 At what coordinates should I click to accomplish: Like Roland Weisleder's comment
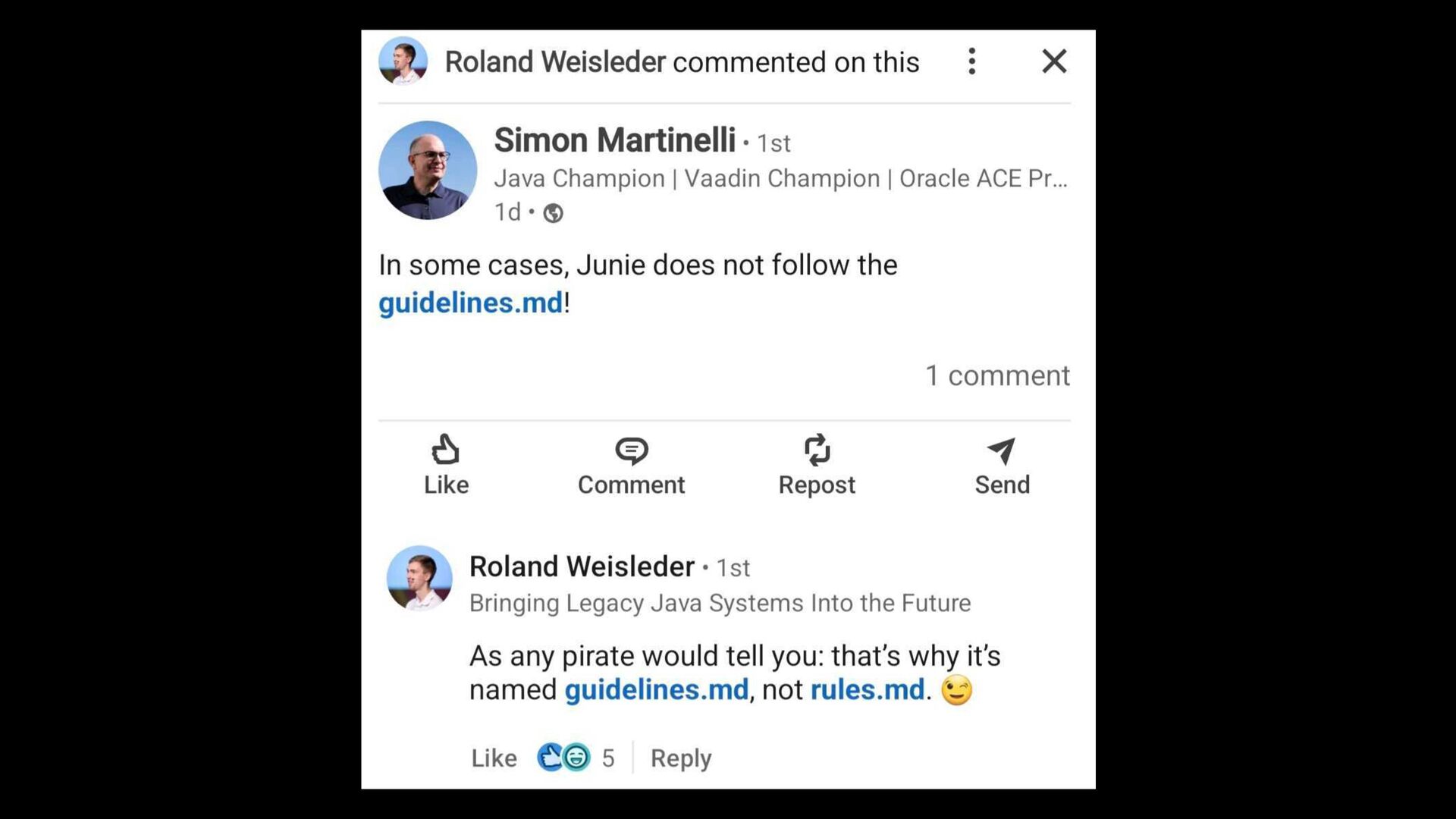click(494, 758)
